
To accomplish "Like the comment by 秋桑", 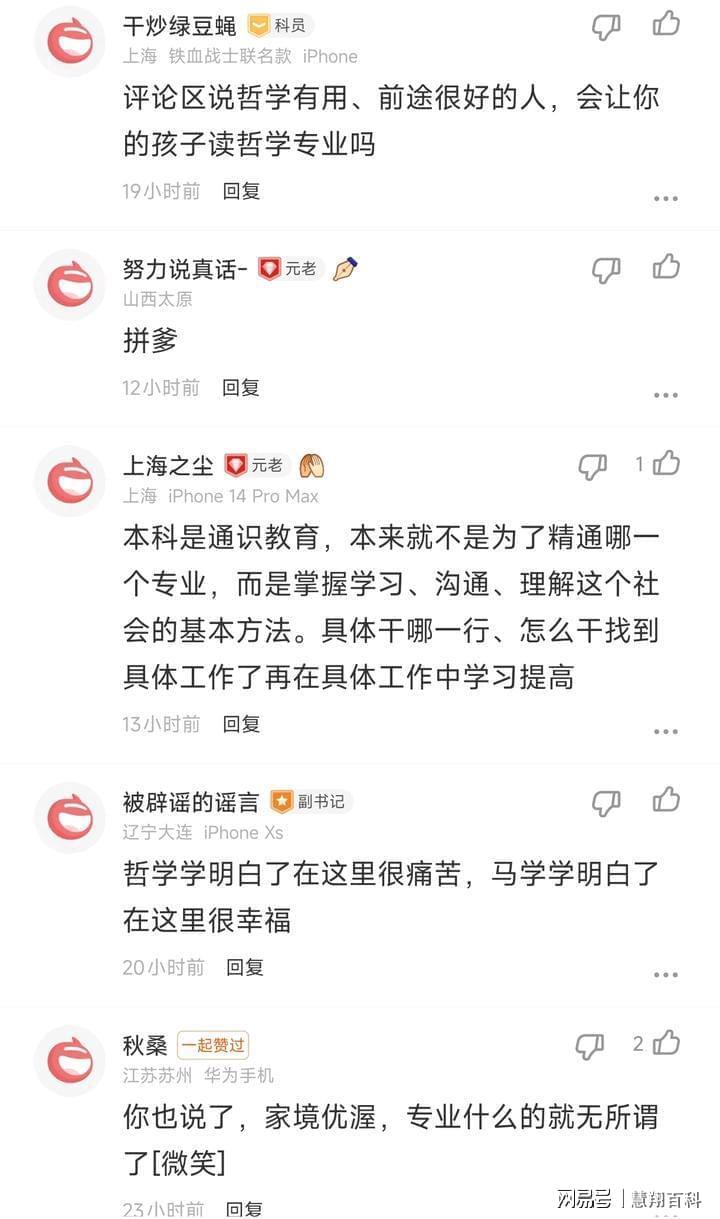I will (x=666, y=1043).
